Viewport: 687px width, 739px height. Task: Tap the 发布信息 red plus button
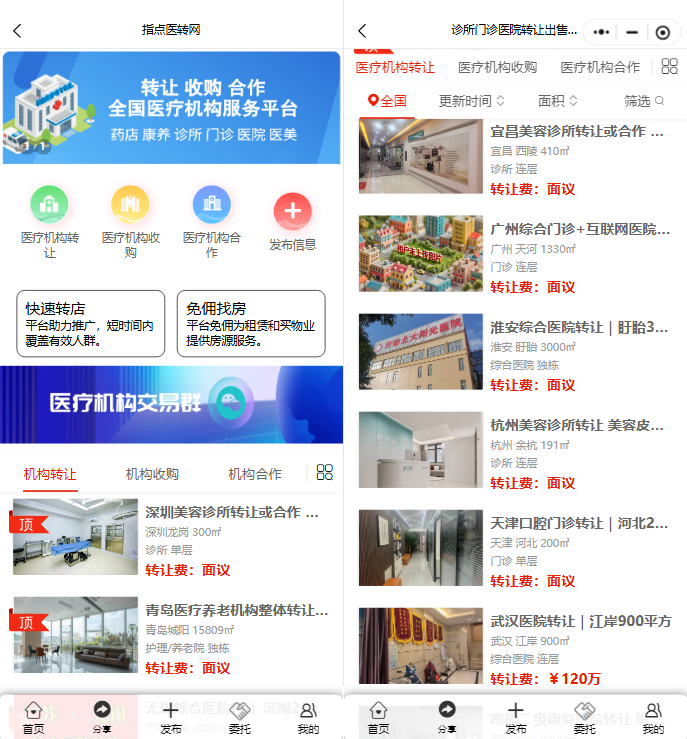(292, 212)
